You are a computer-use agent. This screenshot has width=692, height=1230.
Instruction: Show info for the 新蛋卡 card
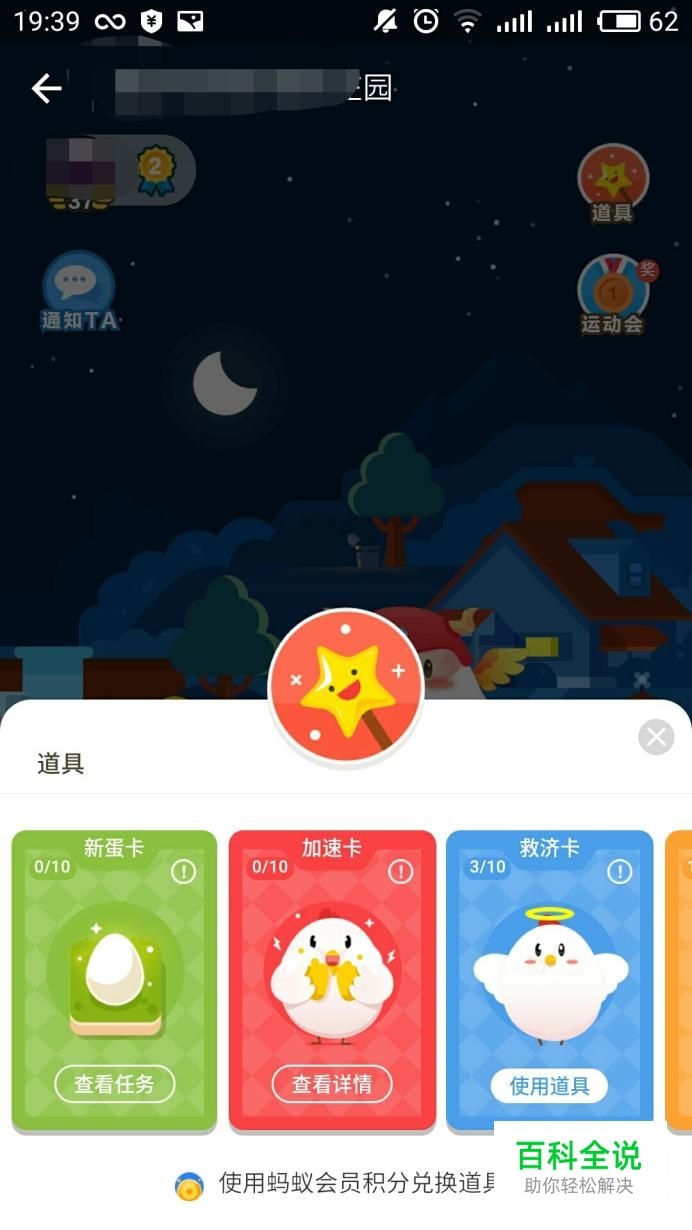183,872
